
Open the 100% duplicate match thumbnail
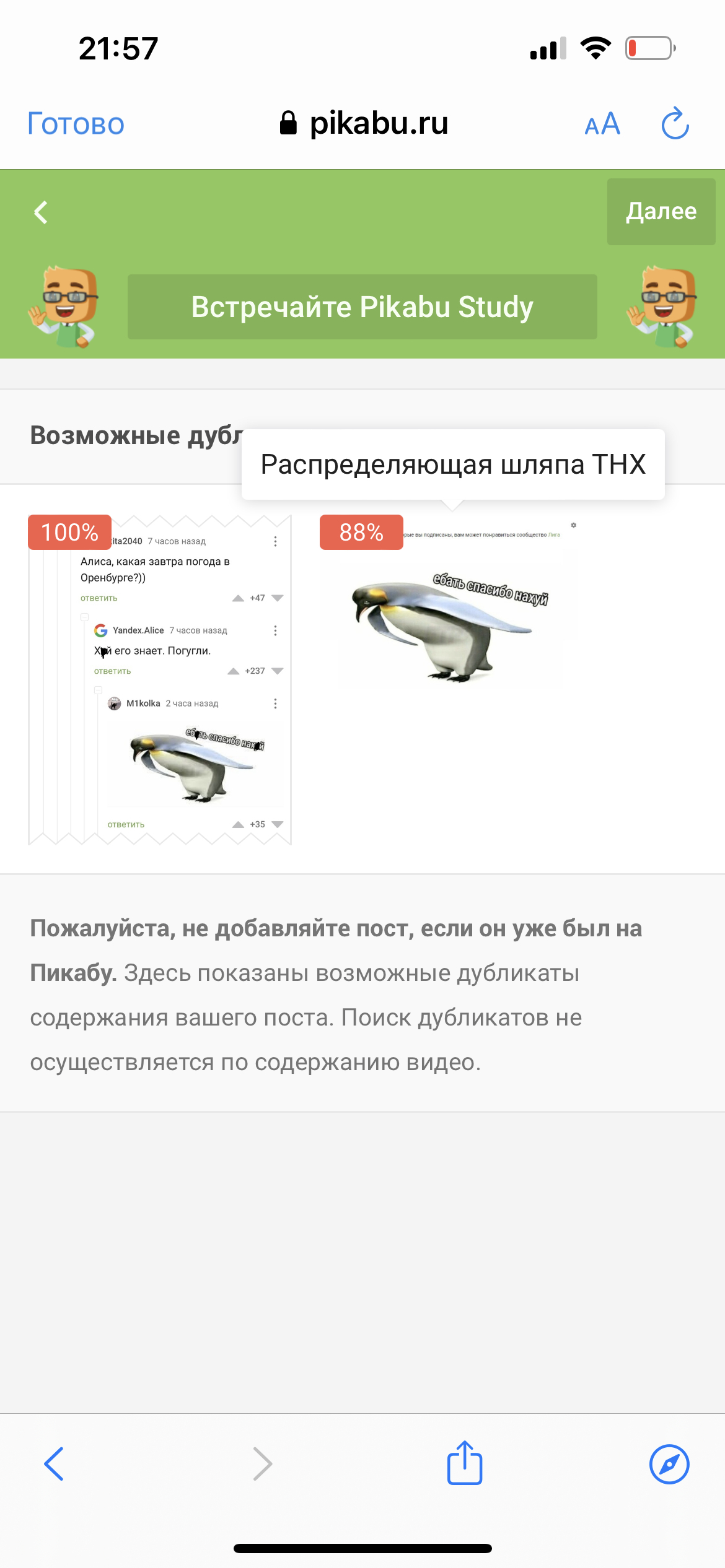click(160, 680)
